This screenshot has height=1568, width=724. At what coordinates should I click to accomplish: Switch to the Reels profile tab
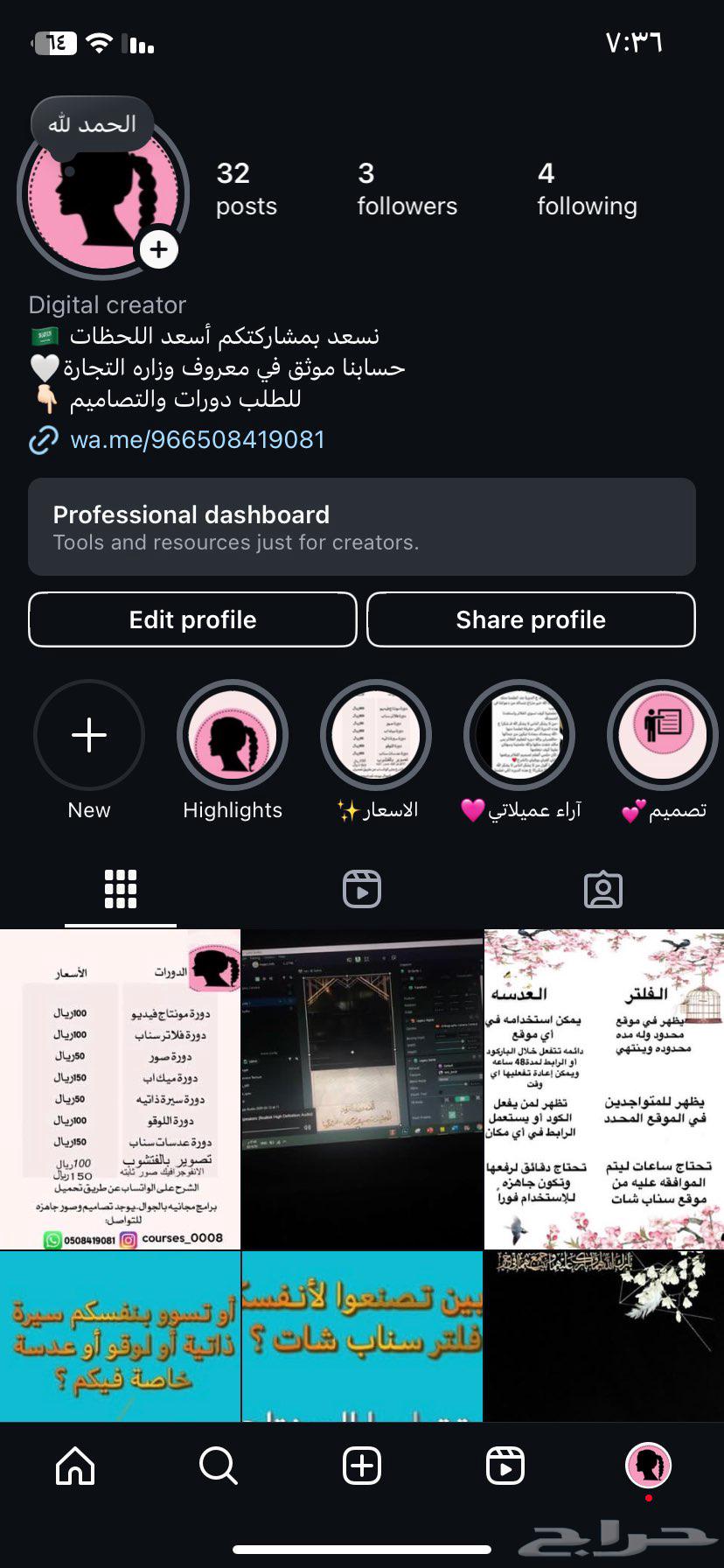361,890
